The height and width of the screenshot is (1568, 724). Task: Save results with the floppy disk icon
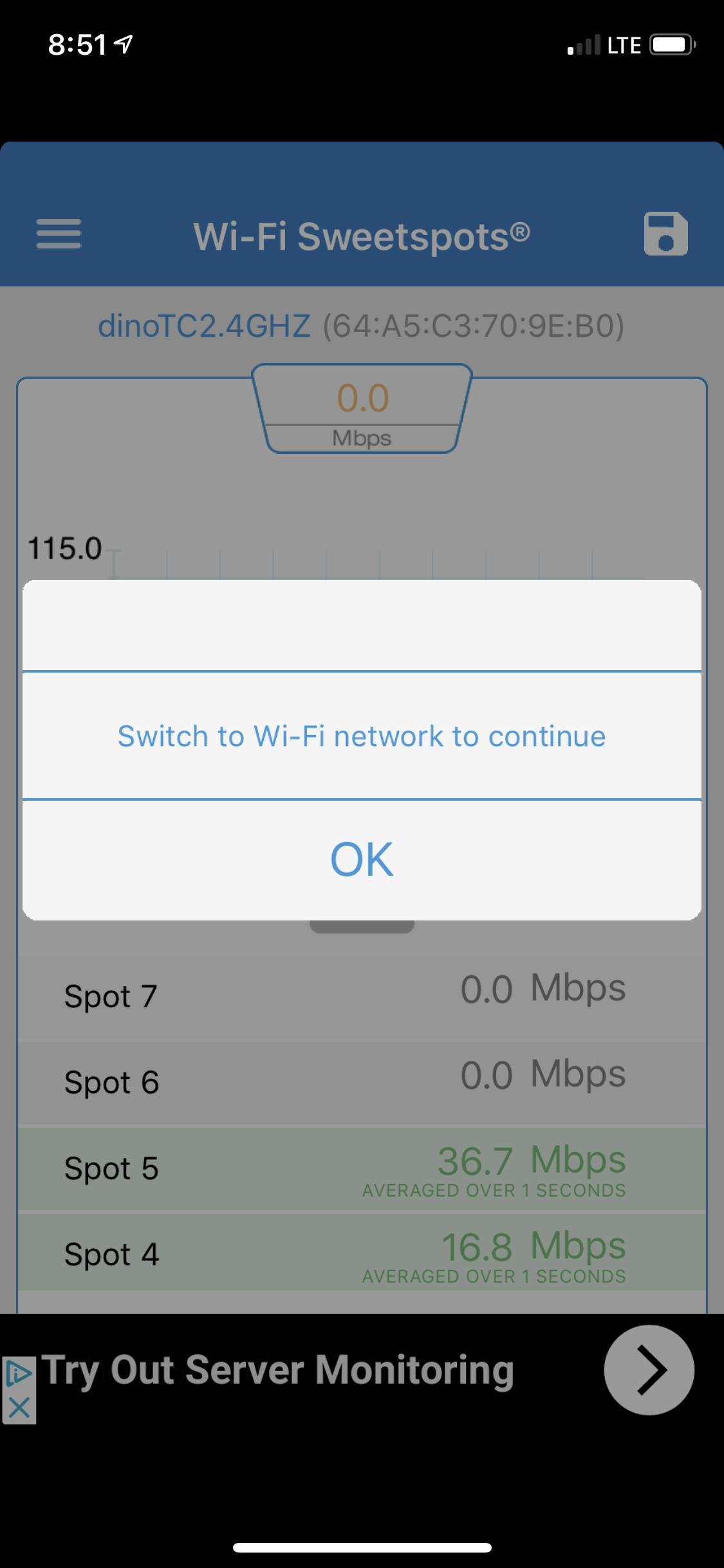click(665, 234)
